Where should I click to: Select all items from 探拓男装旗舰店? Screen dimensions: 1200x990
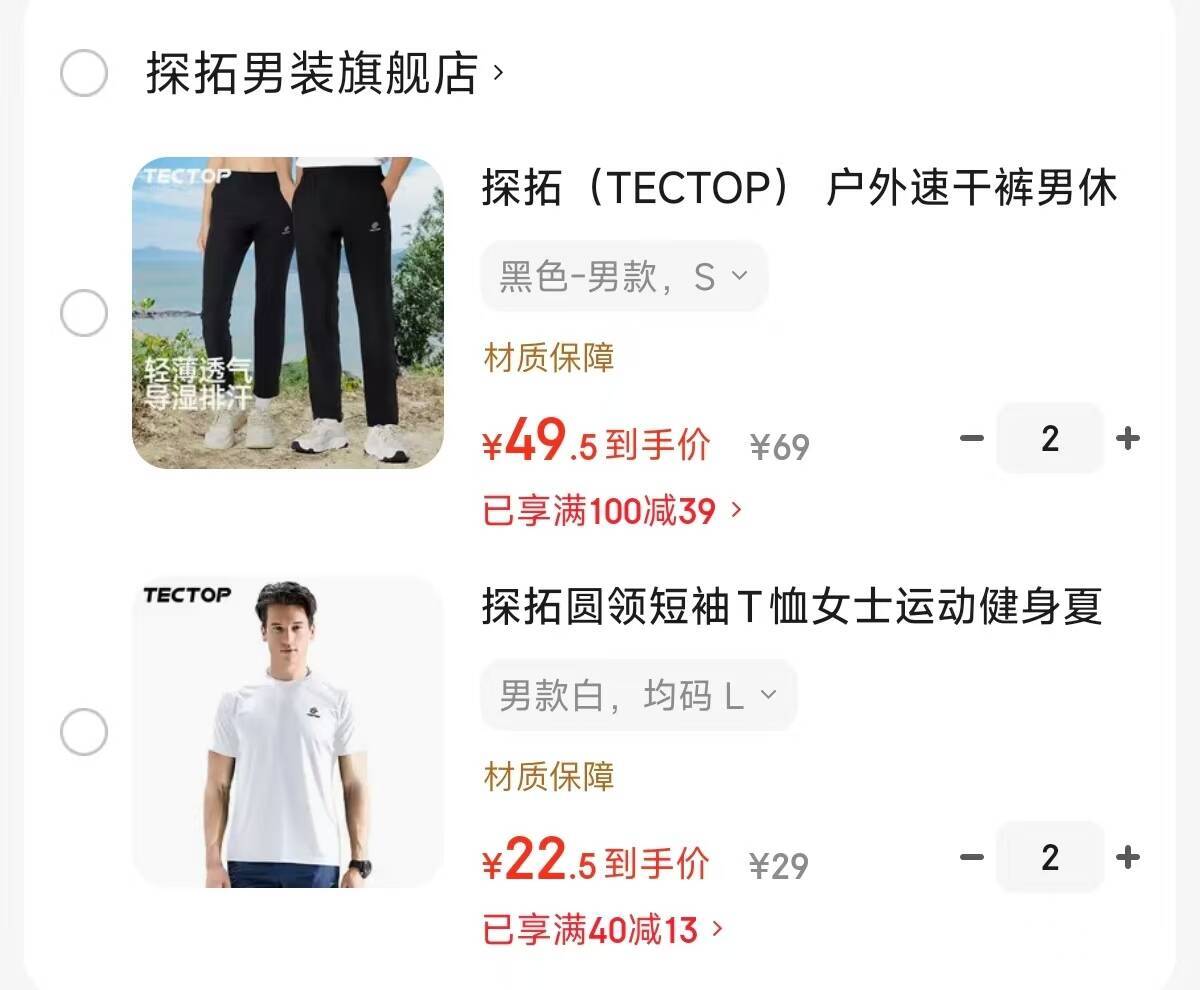click(84, 73)
